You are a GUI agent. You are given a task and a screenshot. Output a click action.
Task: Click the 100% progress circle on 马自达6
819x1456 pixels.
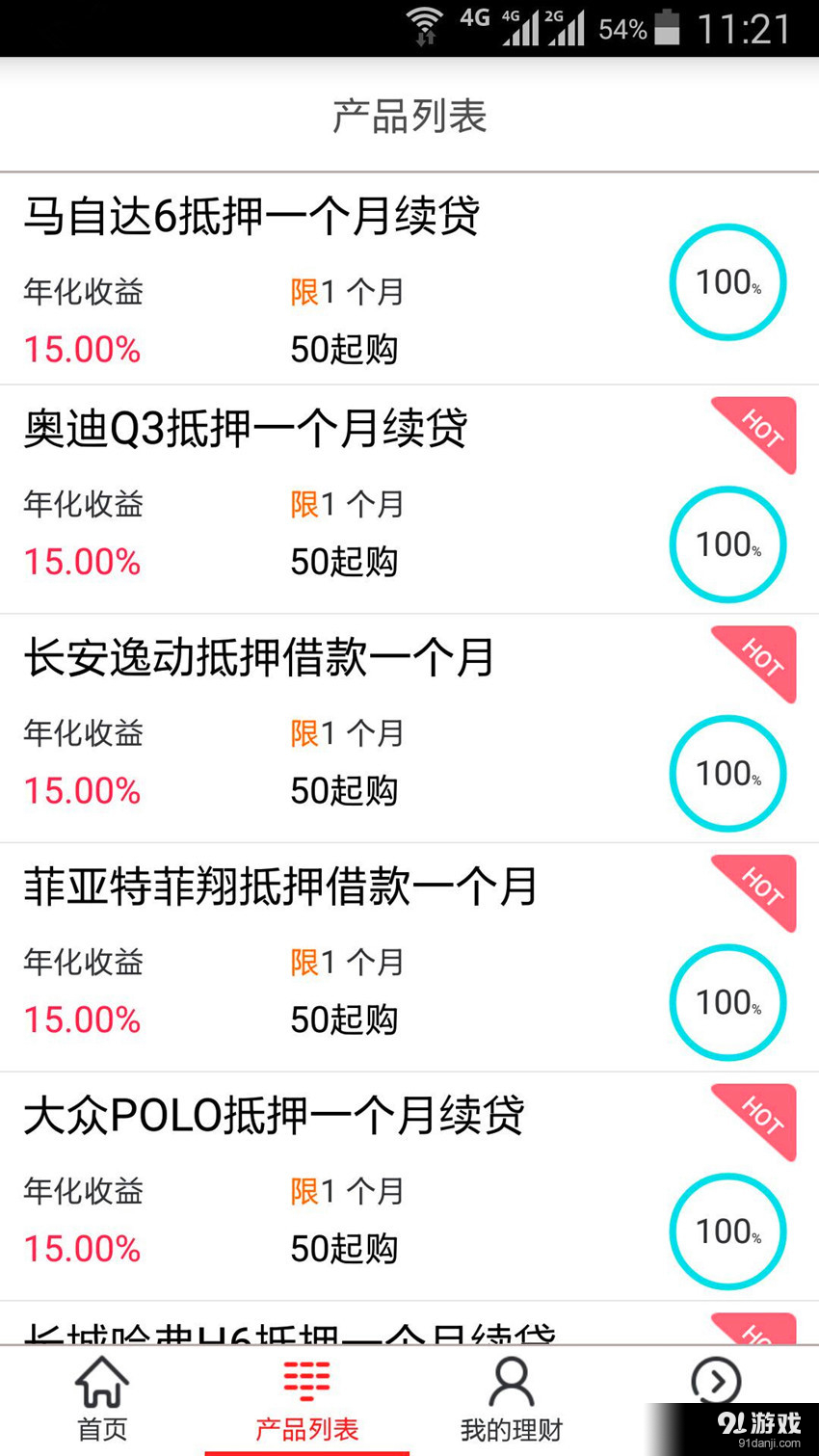[x=727, y=281]
